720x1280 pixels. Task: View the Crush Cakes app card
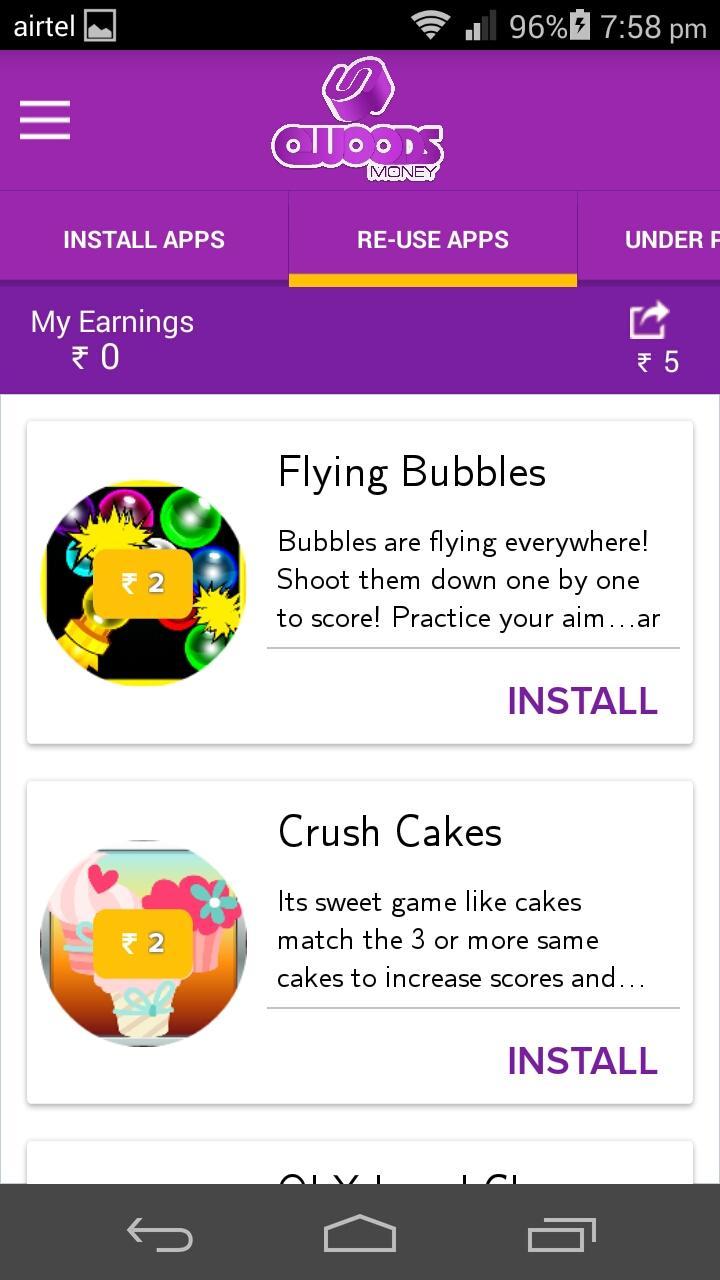tap(390, 833)
